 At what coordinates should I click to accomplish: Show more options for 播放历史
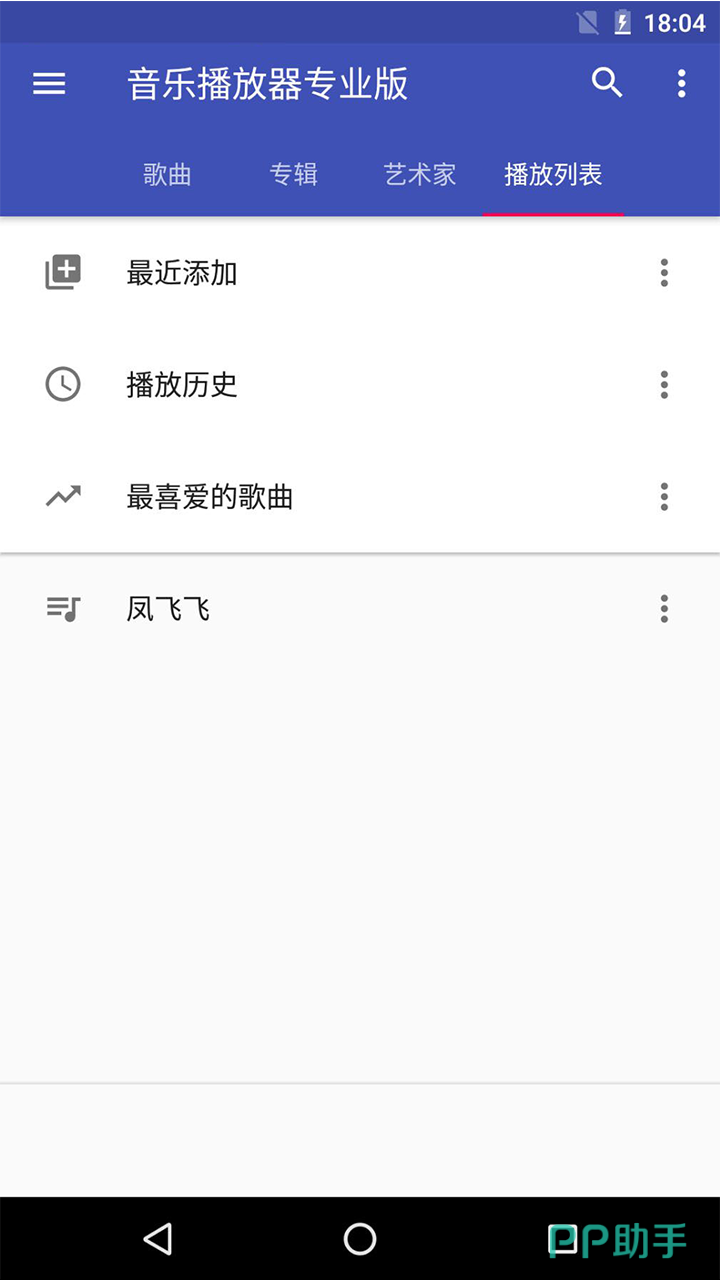point(664,385)
